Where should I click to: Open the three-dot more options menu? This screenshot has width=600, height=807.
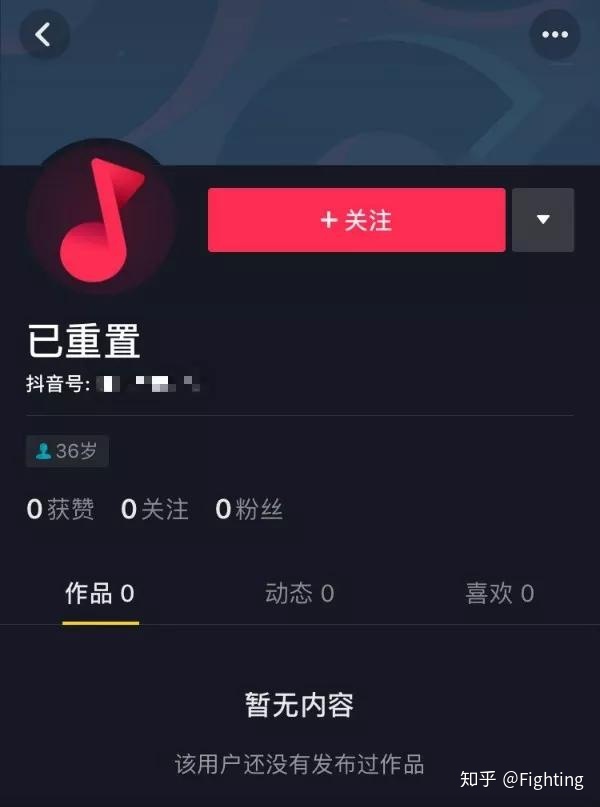(554, 35)
